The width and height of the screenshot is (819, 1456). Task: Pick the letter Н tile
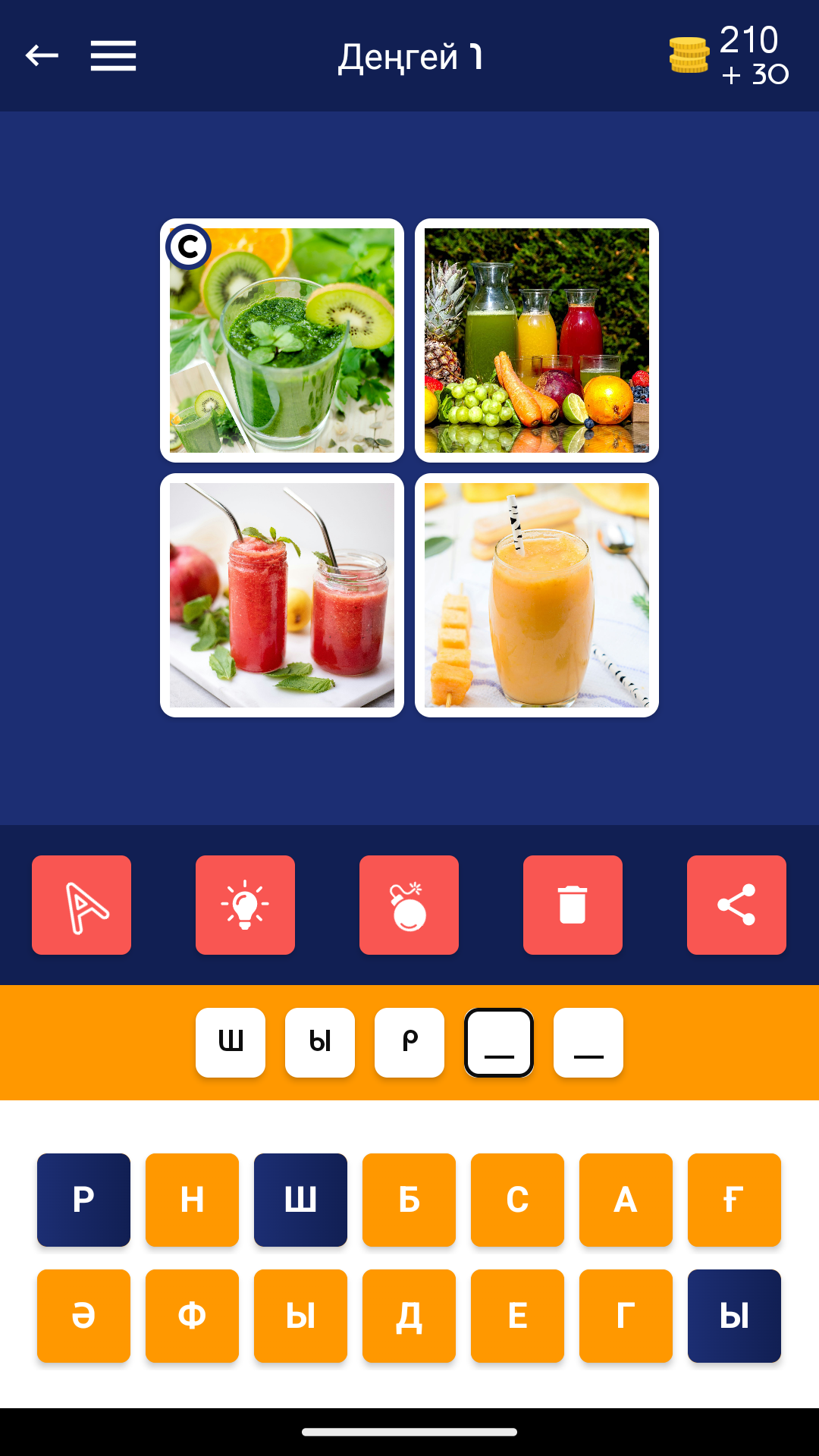[192, 1200]
